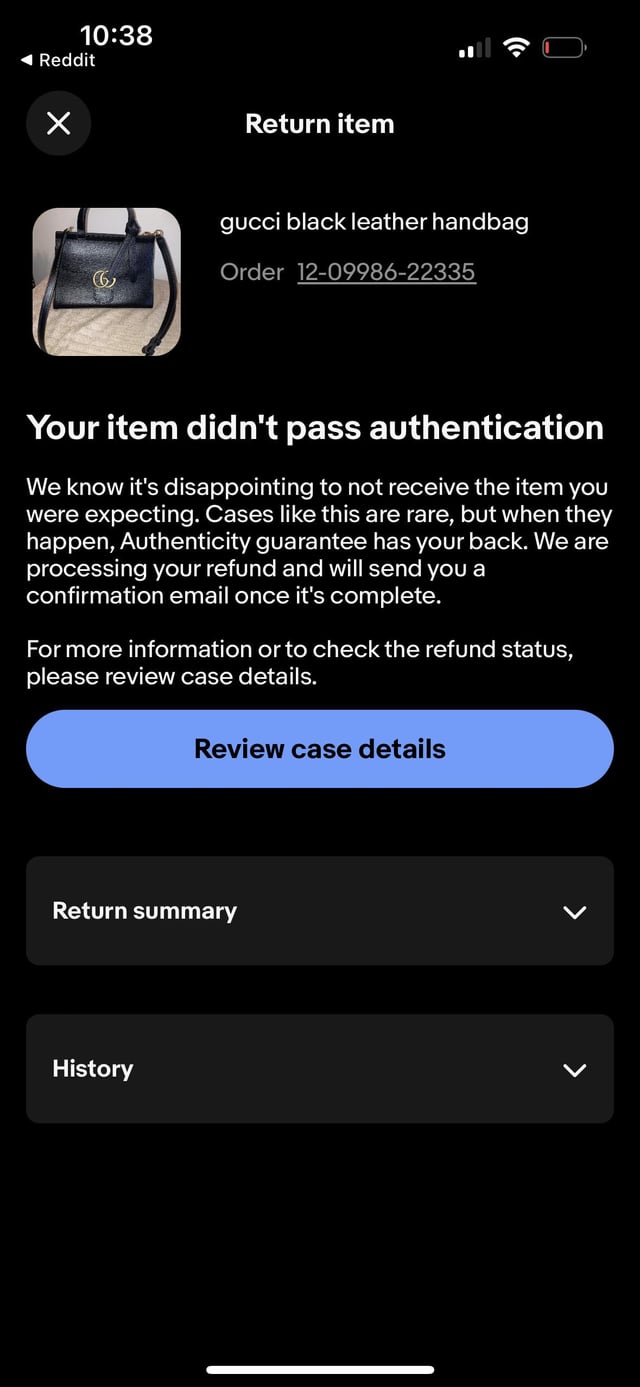
Task: Expand the Return summary section
Action: tap(319, 911)
